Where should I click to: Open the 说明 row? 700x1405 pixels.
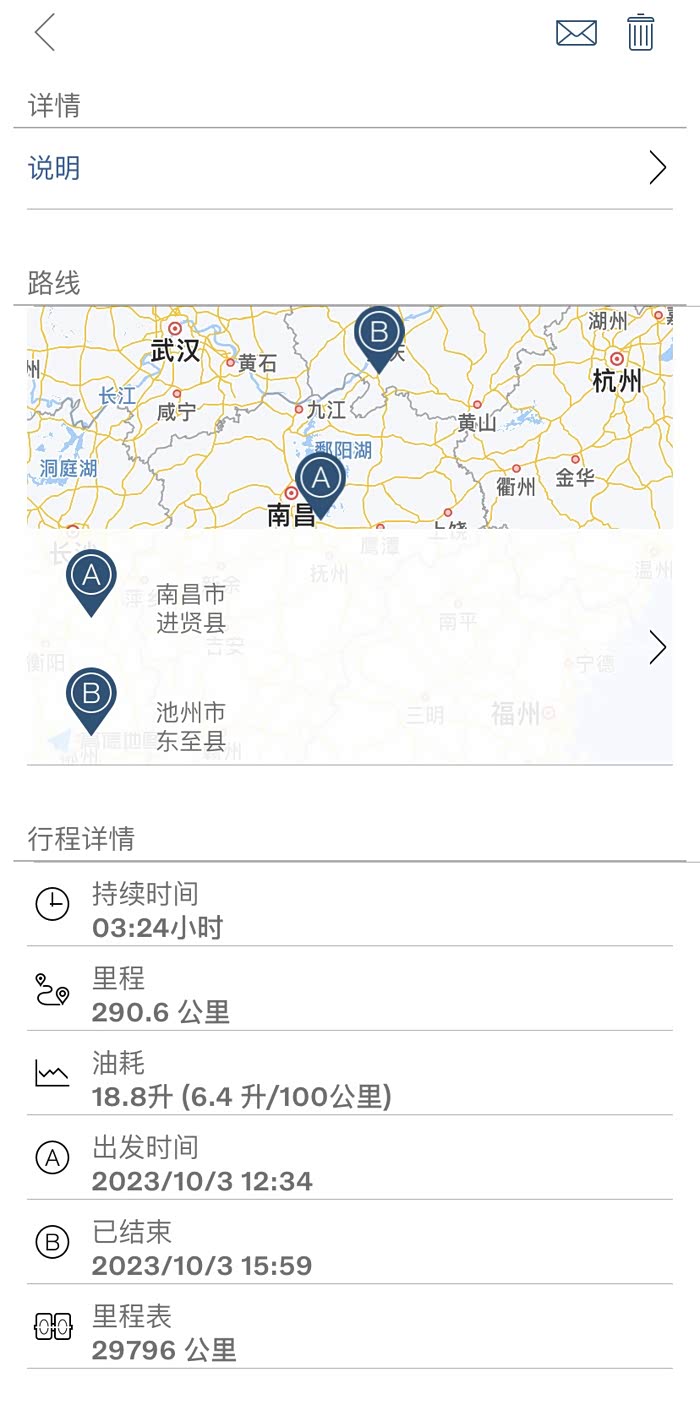point(348,168)
